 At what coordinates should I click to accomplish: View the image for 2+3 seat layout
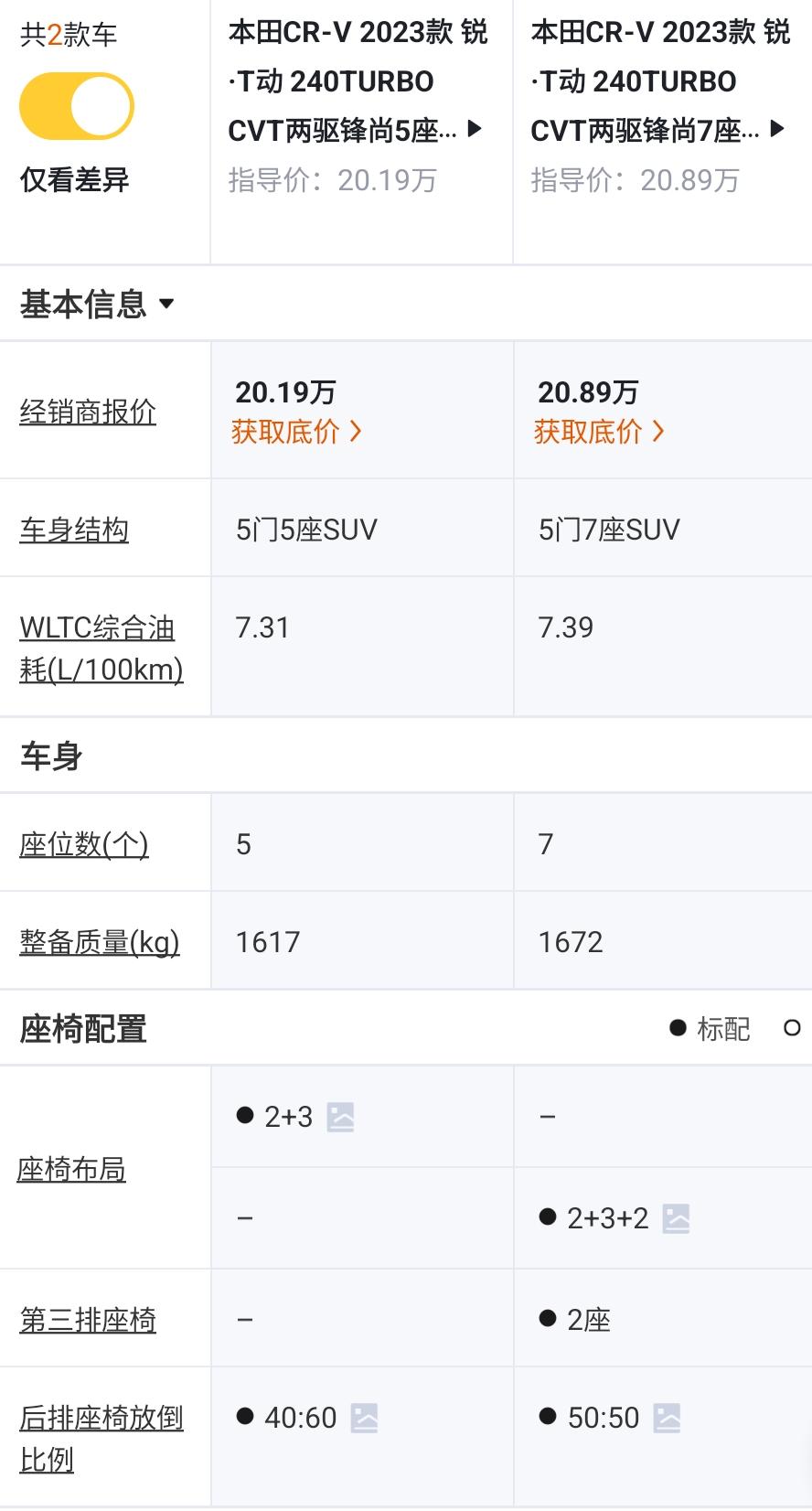click(x=340, y=1118)
